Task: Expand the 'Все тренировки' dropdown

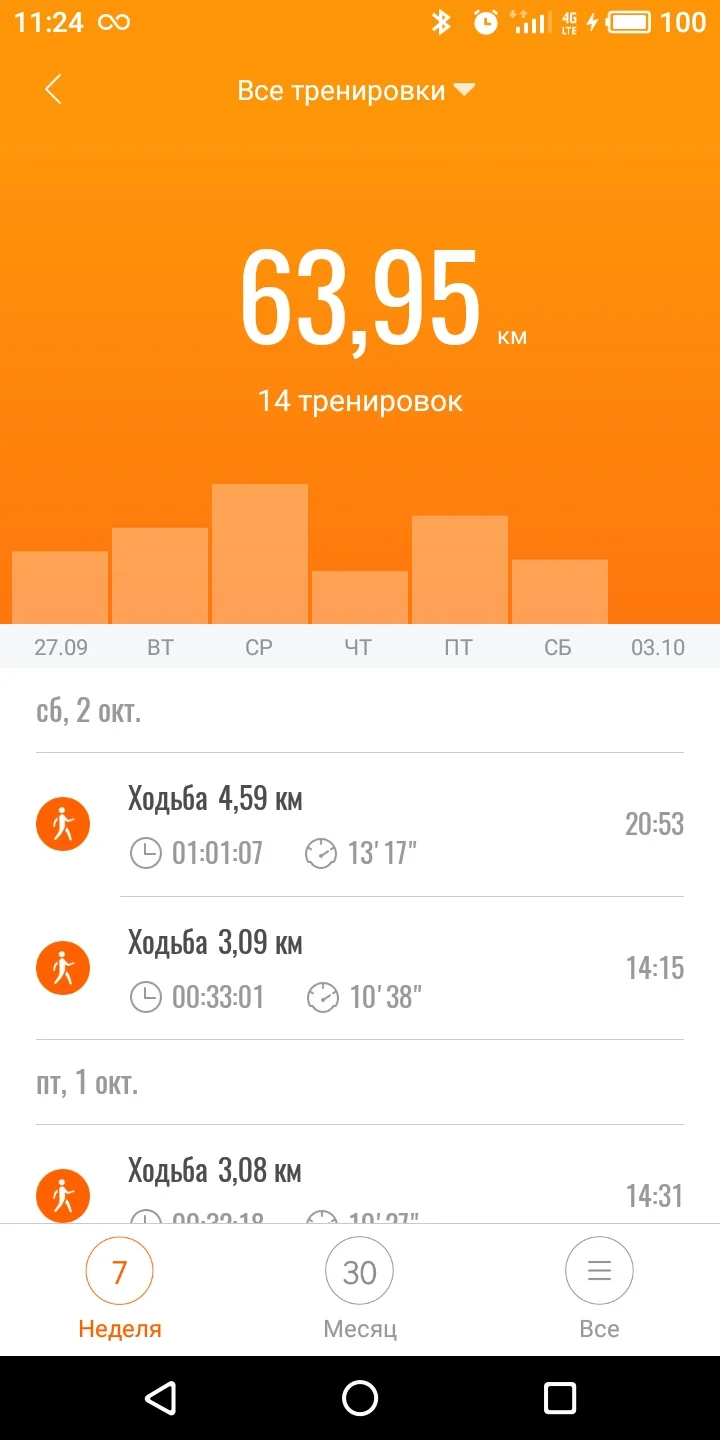Action: tap(355, 91)
